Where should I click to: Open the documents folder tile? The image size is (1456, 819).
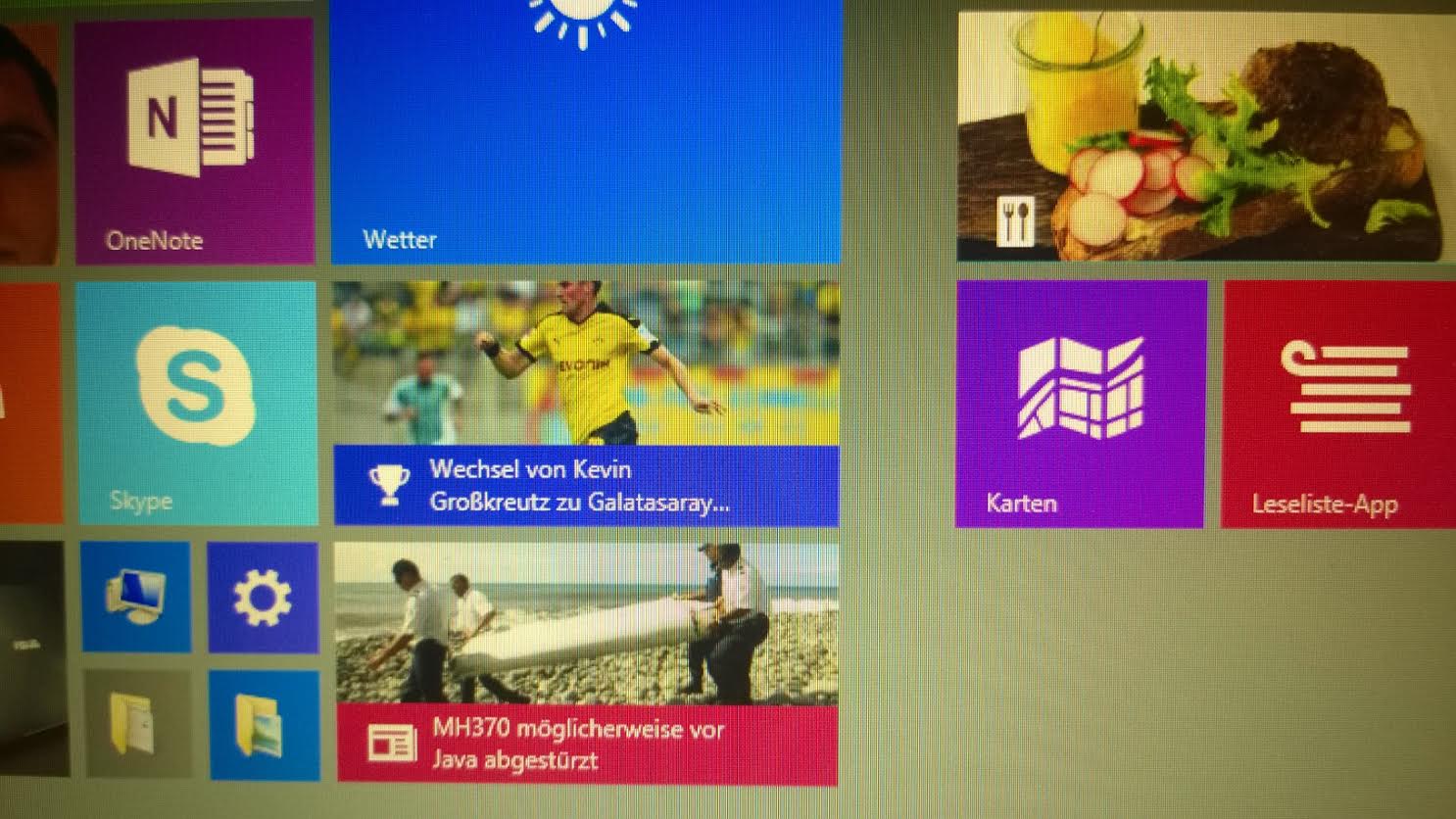(x=133, y=723)
